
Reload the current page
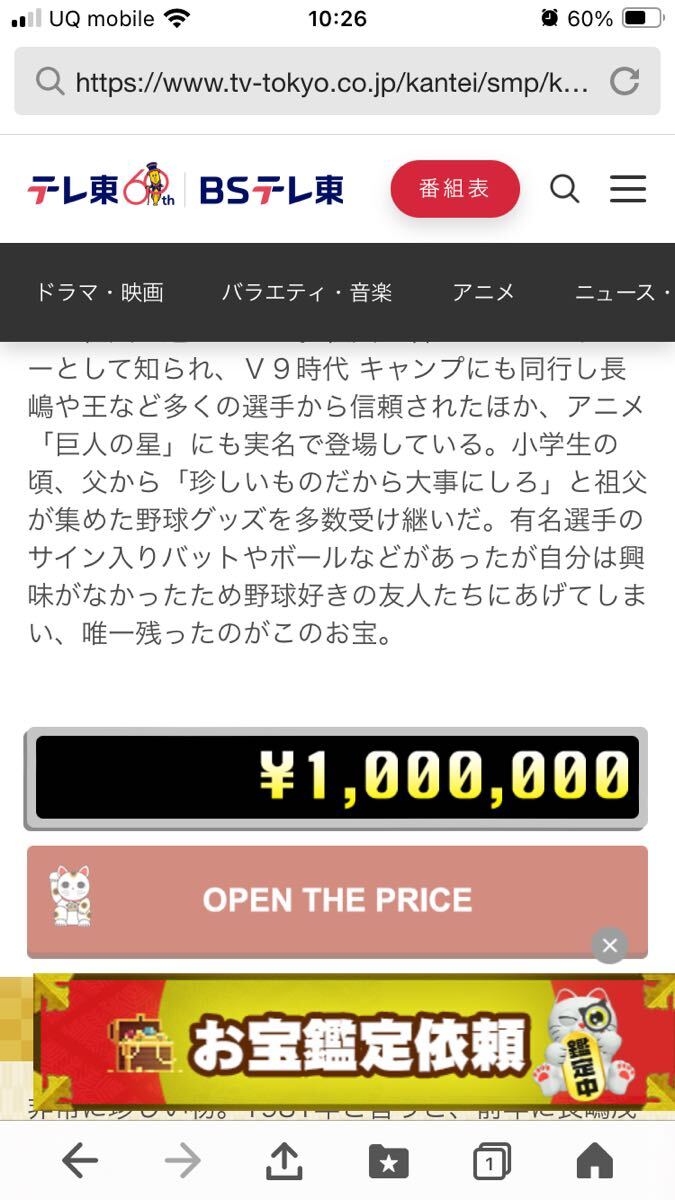coord(625,81)
